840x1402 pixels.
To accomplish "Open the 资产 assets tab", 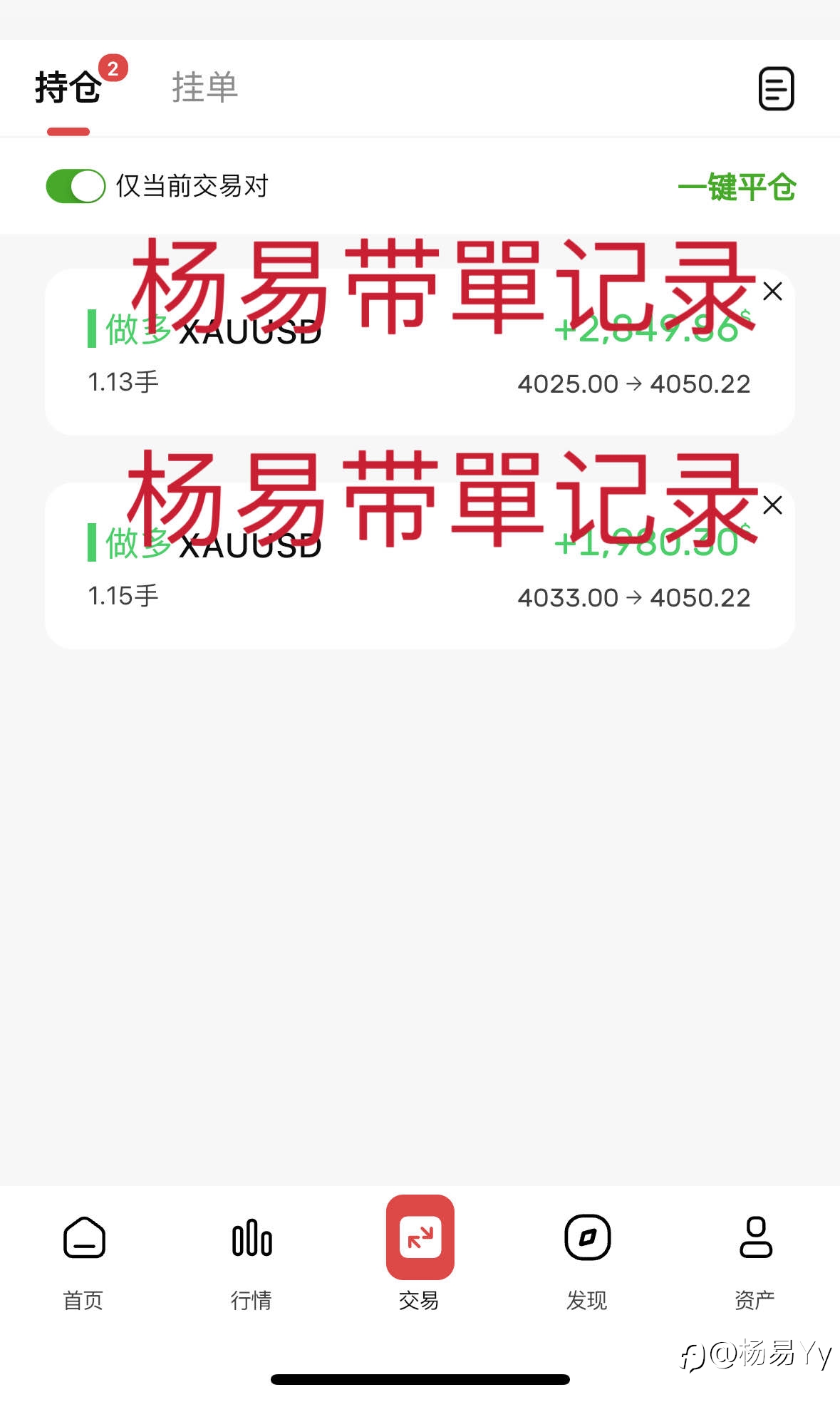I will [755, 1262].
